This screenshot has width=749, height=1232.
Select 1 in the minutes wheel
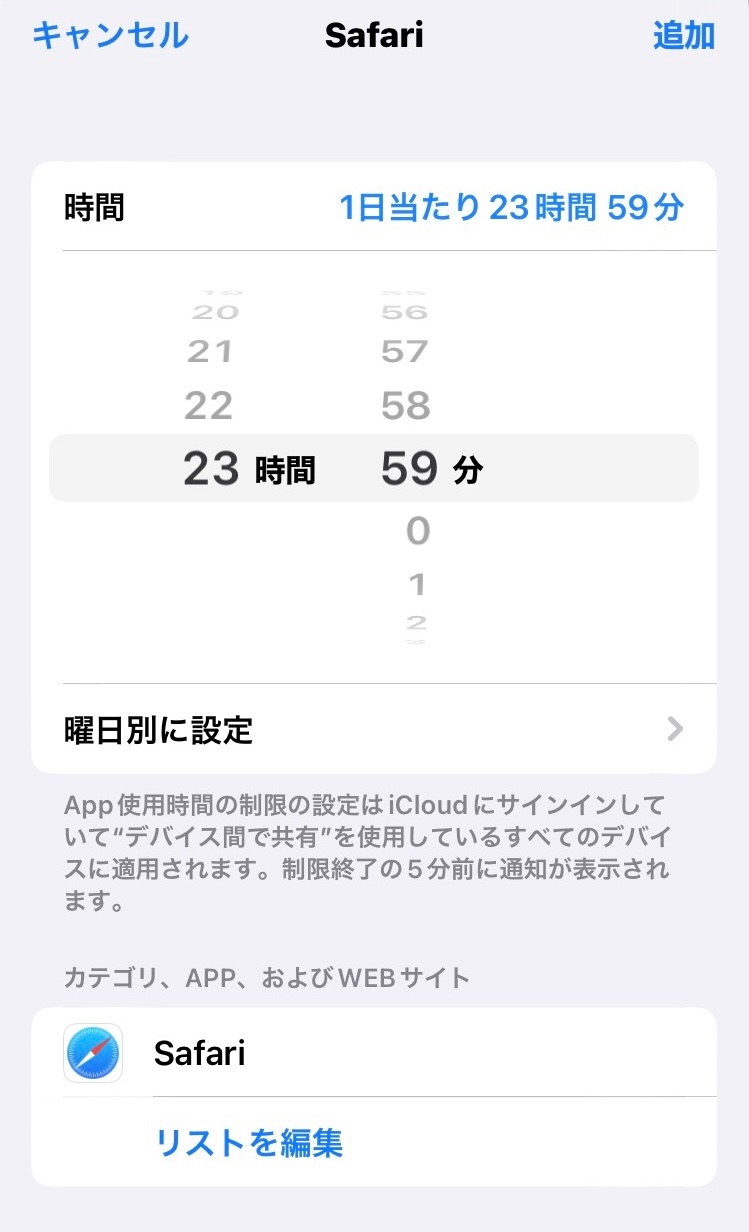coord(417,584)
